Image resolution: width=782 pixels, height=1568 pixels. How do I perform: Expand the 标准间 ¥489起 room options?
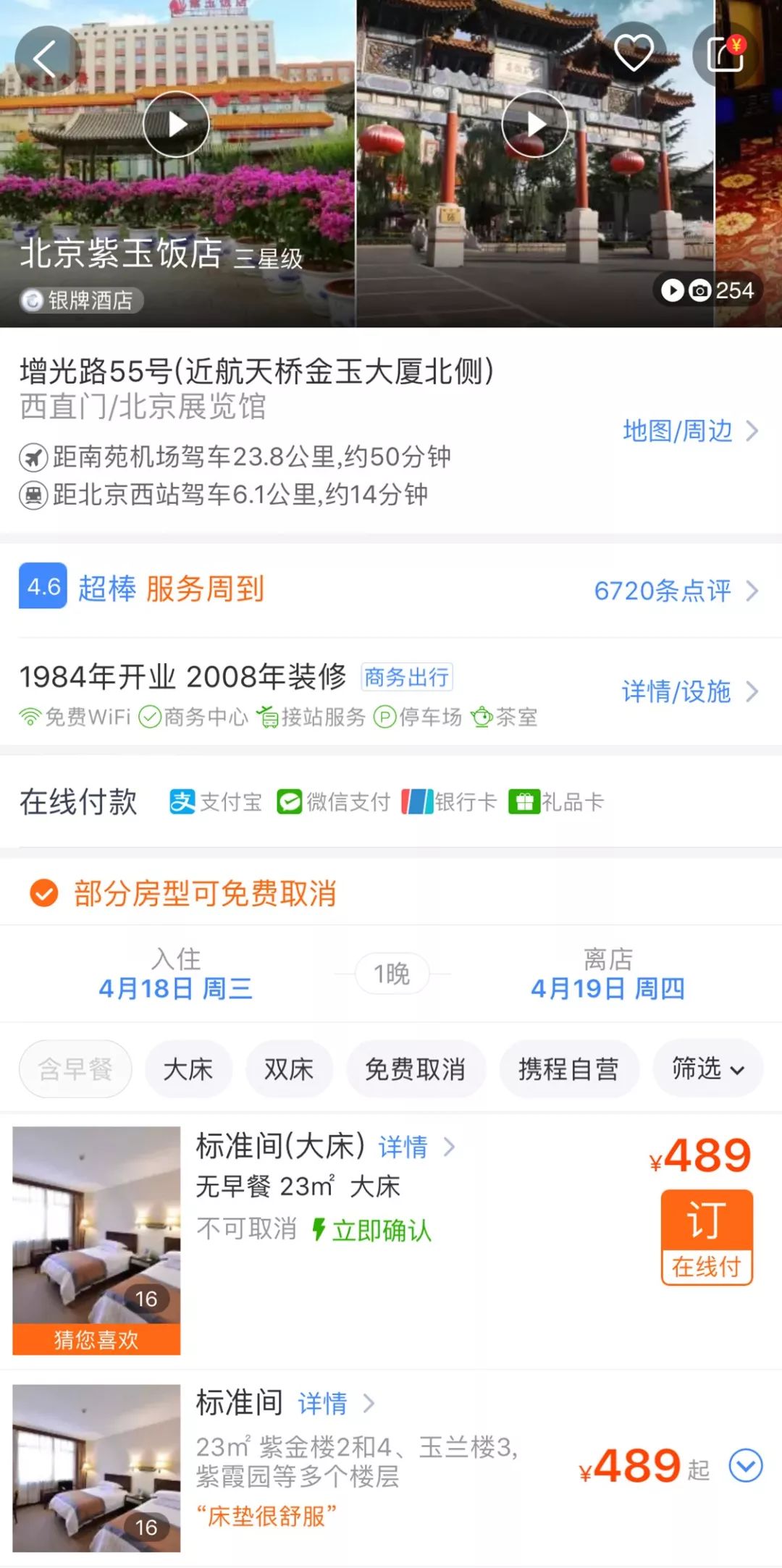pos(745,1466)
